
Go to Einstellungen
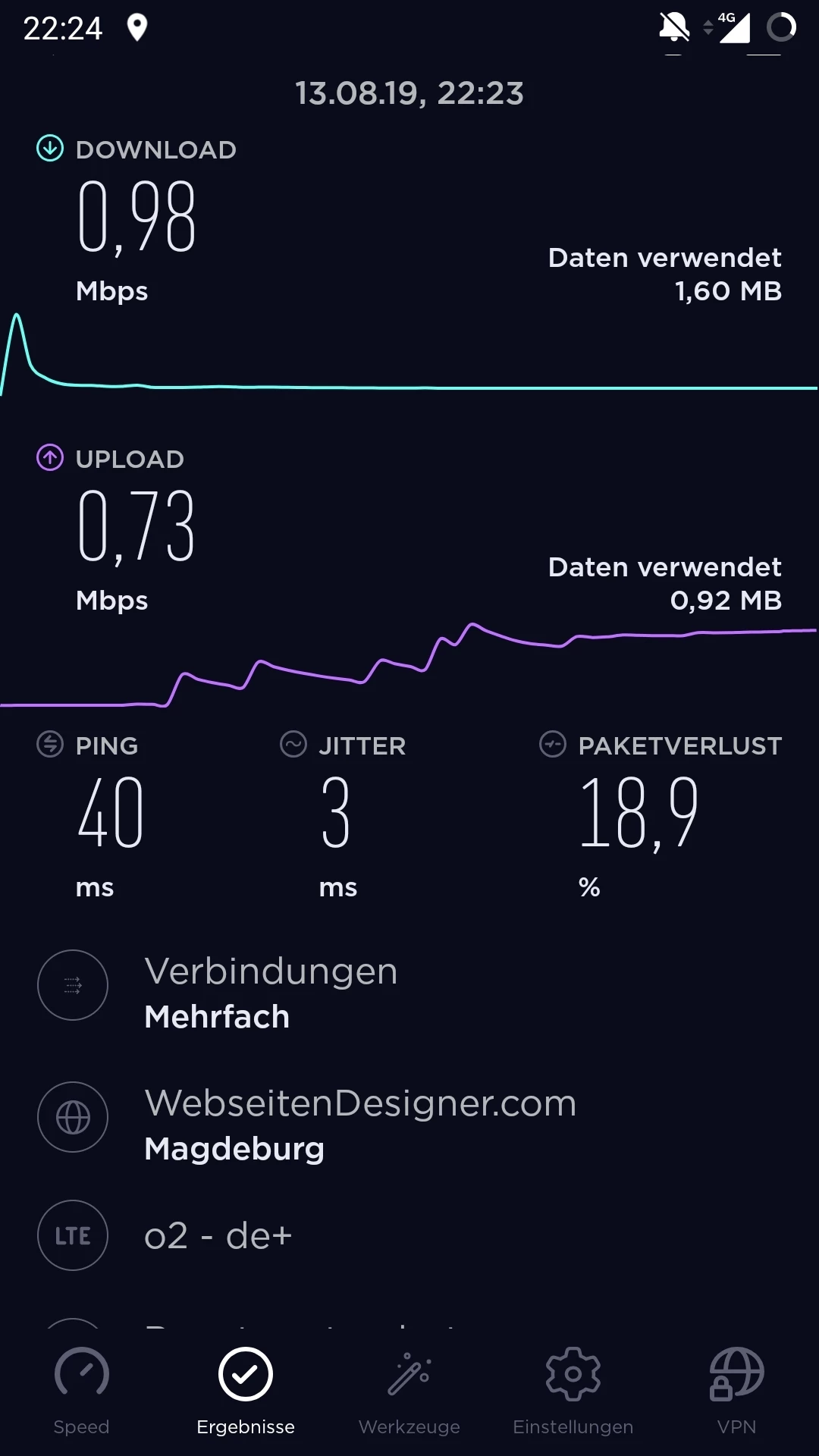pos(573,1390)
